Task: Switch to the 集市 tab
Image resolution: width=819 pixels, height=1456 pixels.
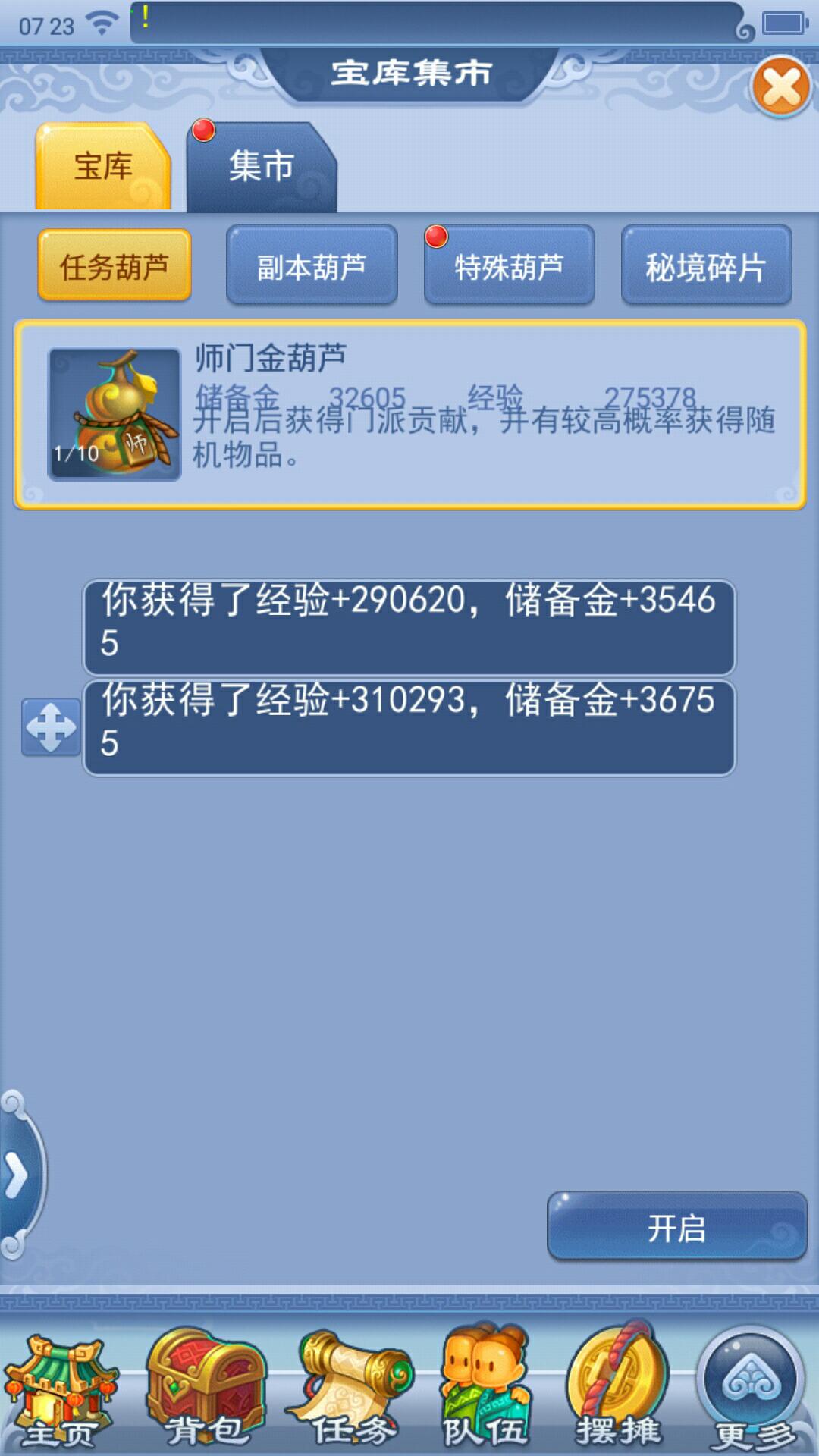Action: click(x=261, y=167)
